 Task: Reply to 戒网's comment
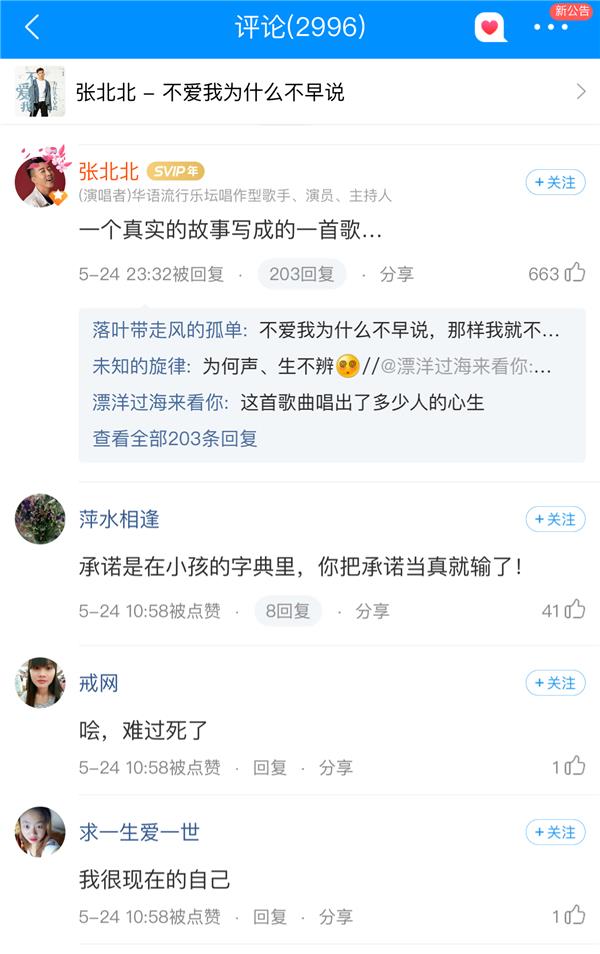270,767
